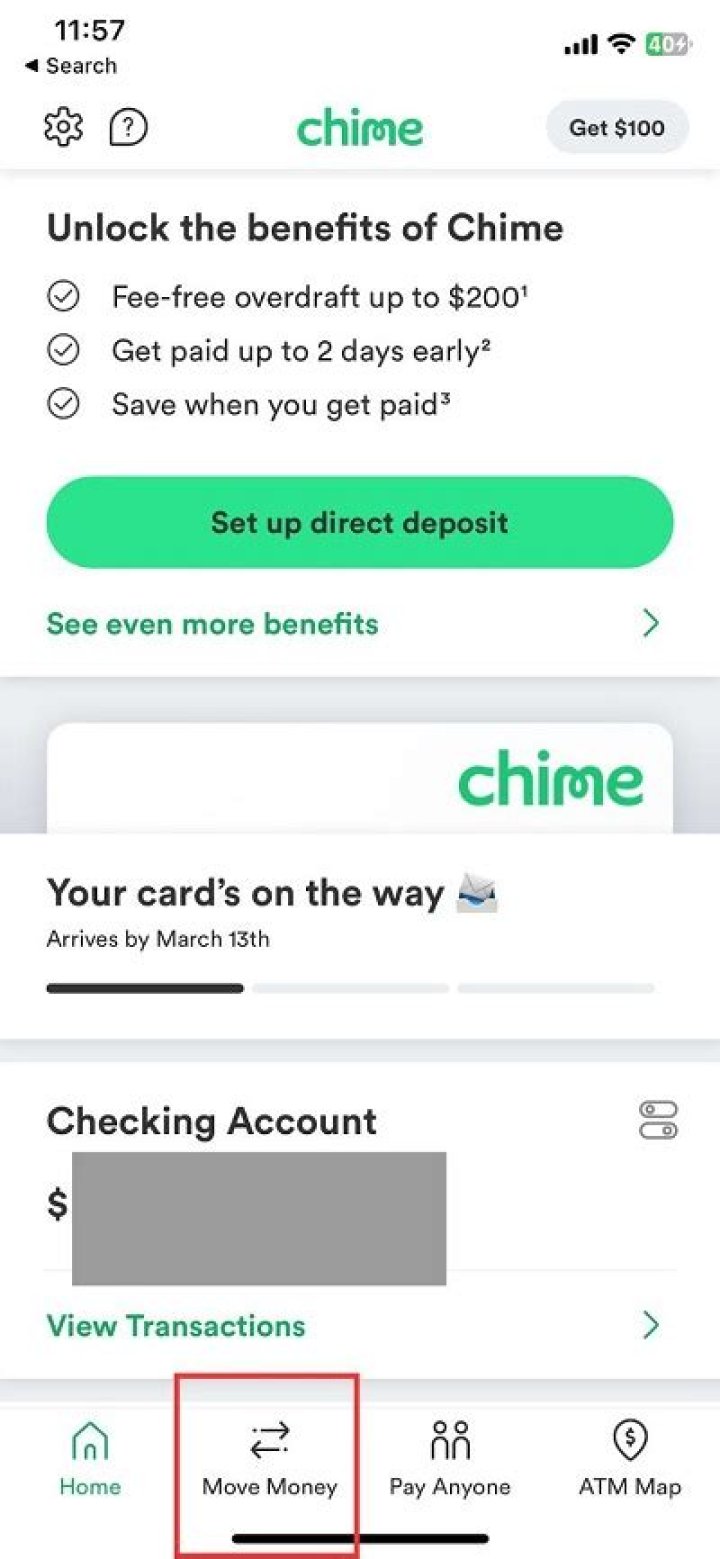The height and width of the screenshot is (1559, 720).
Task: Switch to the Move Money tab
Action: [269, 1460]
